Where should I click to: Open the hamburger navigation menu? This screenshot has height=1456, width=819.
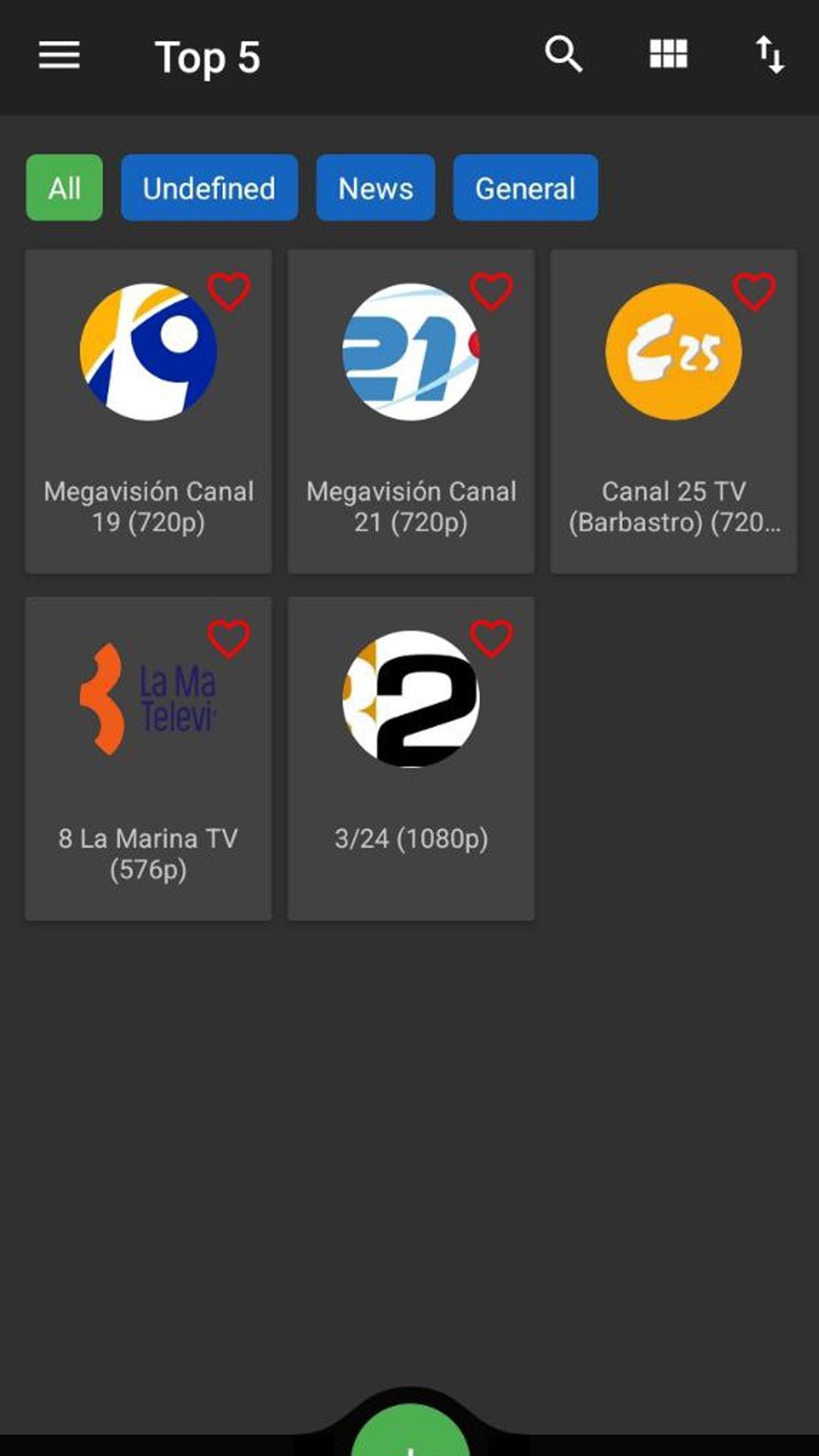[59, 55]
